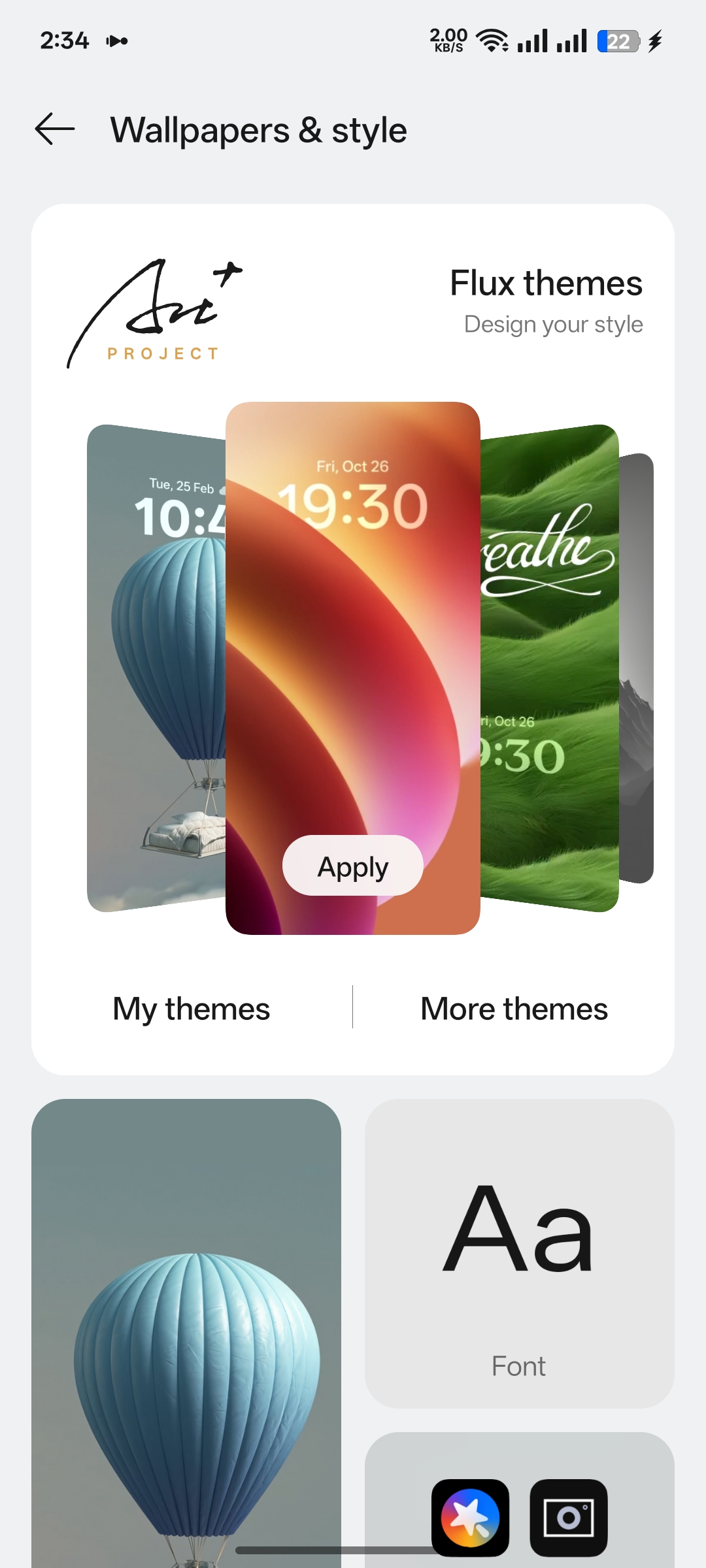706x1568 pixels.
Task: Go back from Wallpapers & style
Action: (55, 129)
